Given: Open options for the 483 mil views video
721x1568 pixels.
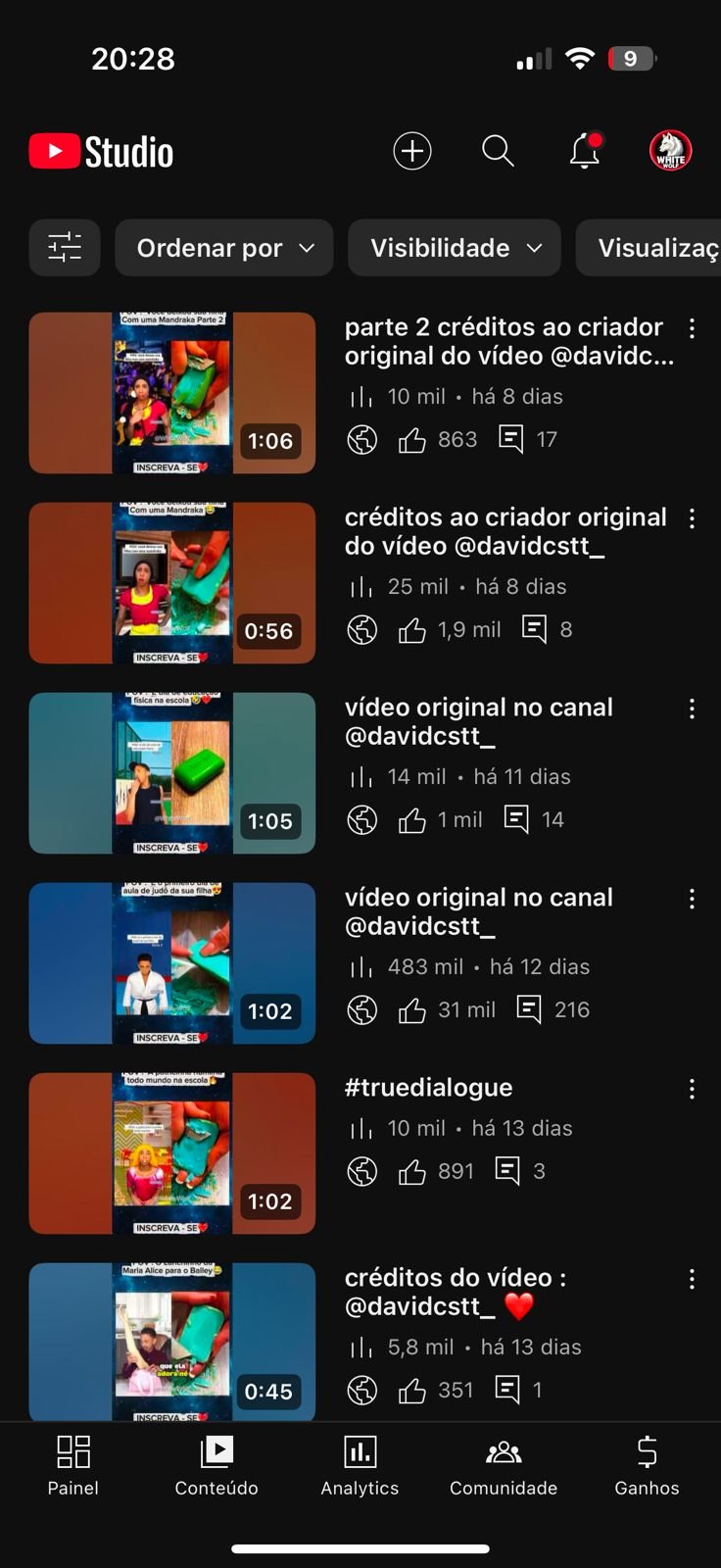Looking at the screenshot, I should 692,899.
